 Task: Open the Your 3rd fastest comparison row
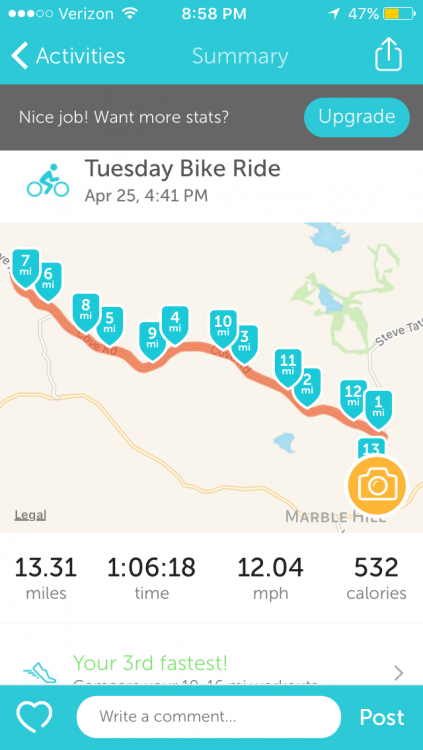(212, 667)
